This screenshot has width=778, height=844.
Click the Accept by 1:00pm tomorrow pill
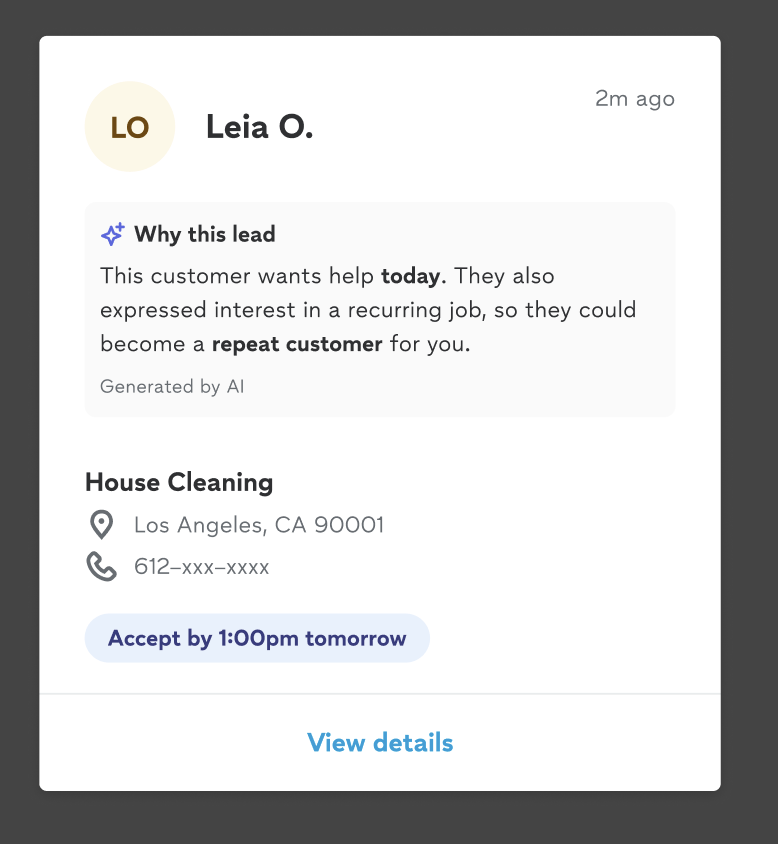point(256,637)
